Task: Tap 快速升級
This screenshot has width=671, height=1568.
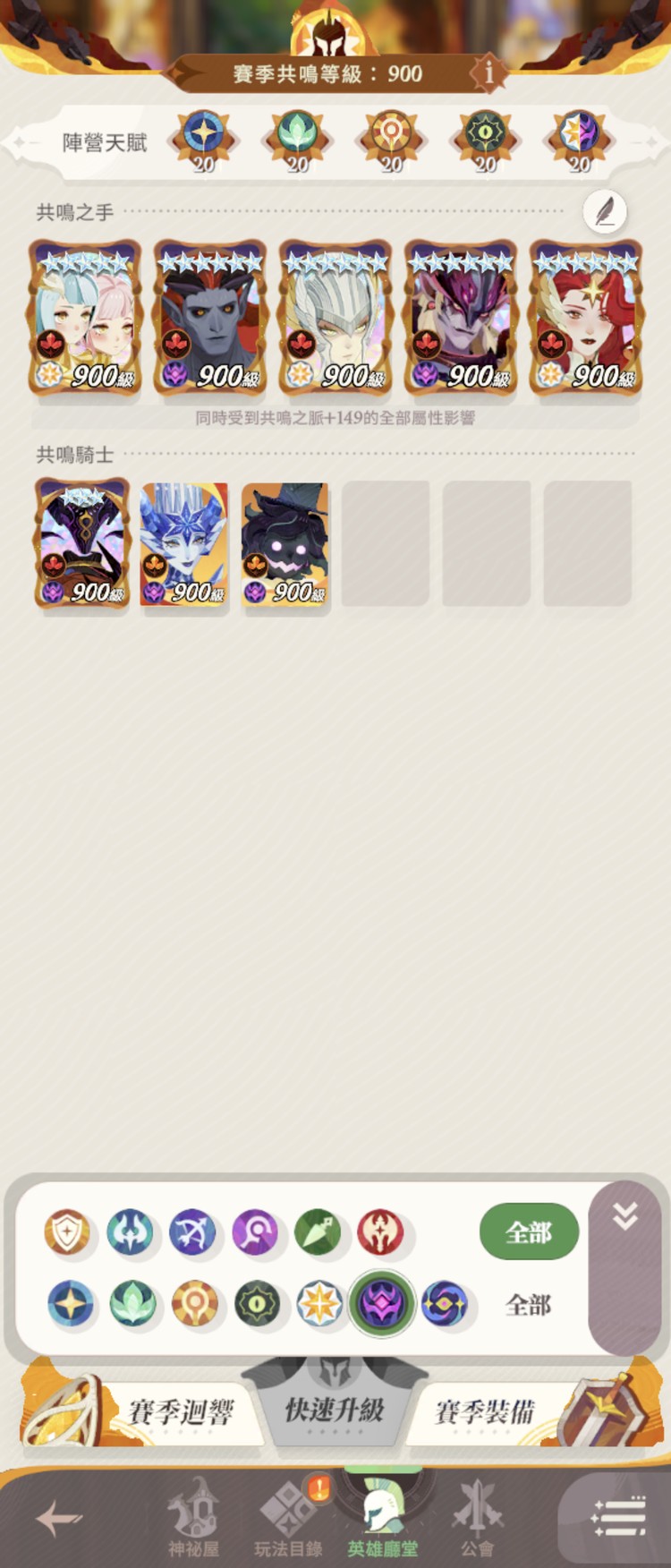Action: (335, 1410)
